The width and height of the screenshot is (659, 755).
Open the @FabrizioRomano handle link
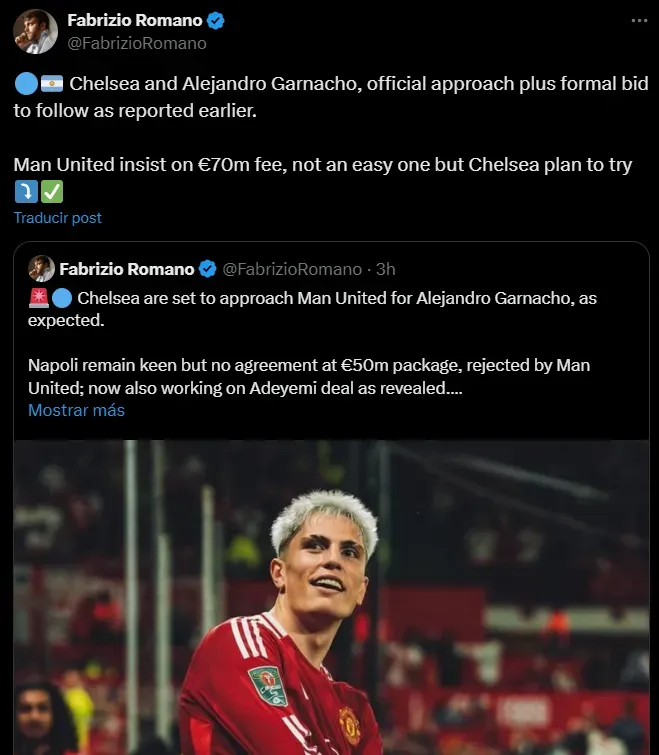136,43
